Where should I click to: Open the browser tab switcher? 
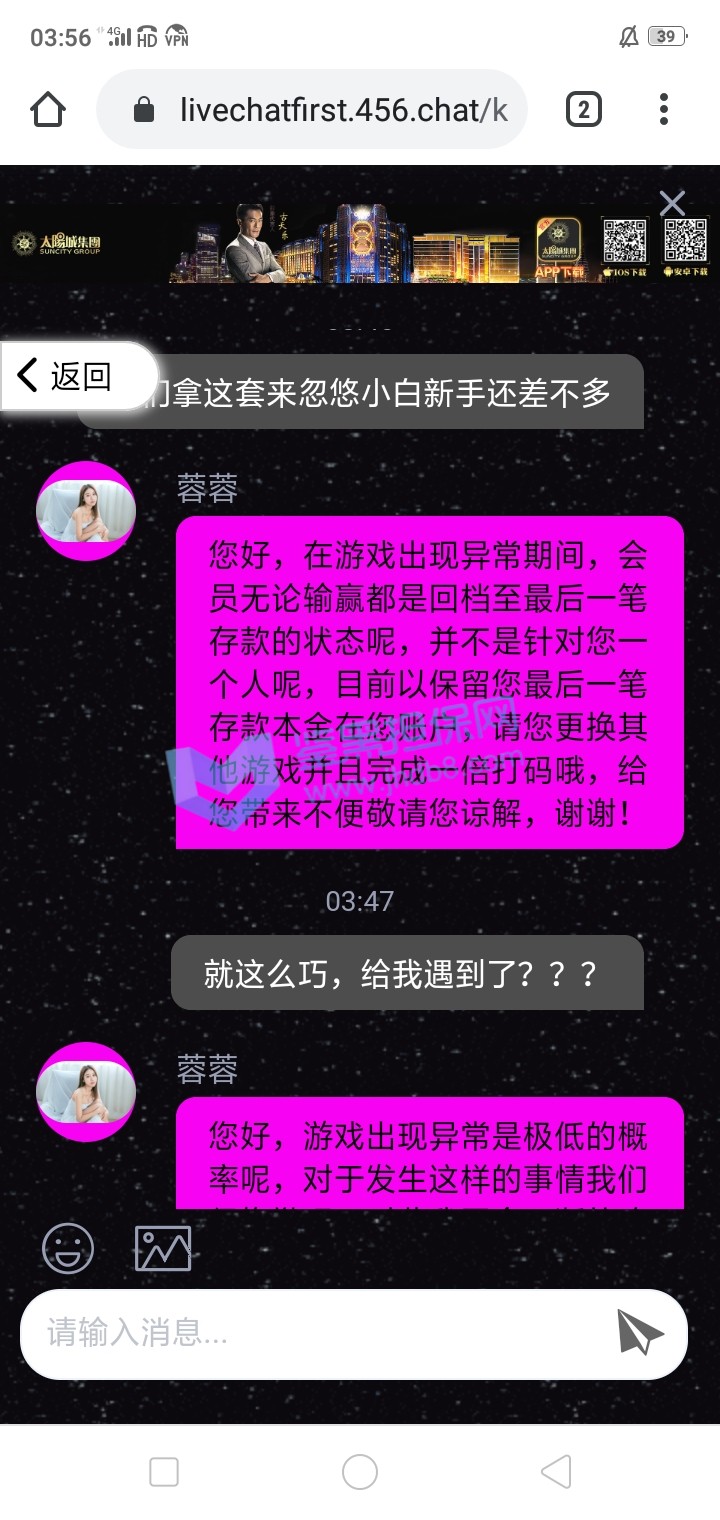pyautogui.click(x=584, y=110)
